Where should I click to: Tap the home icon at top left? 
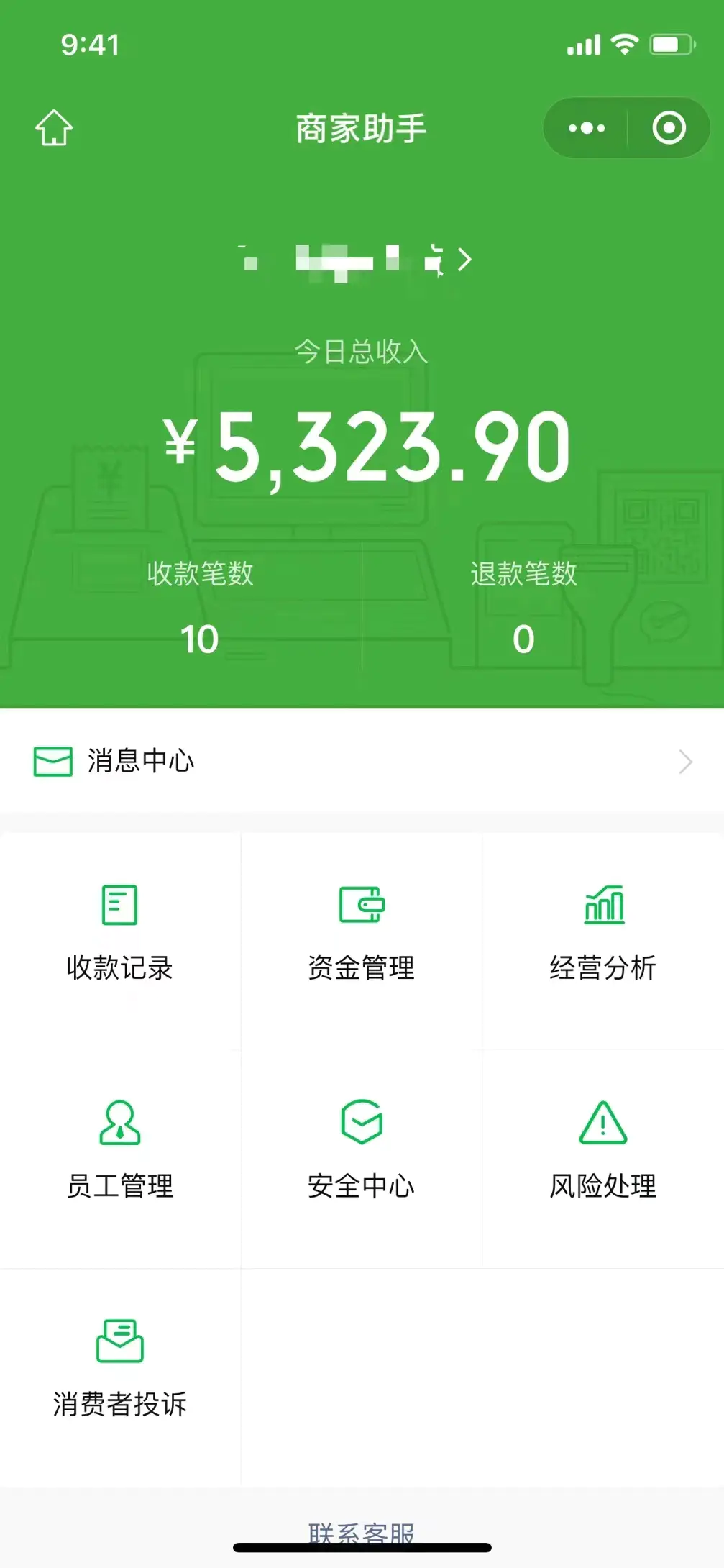click(52, 127)
